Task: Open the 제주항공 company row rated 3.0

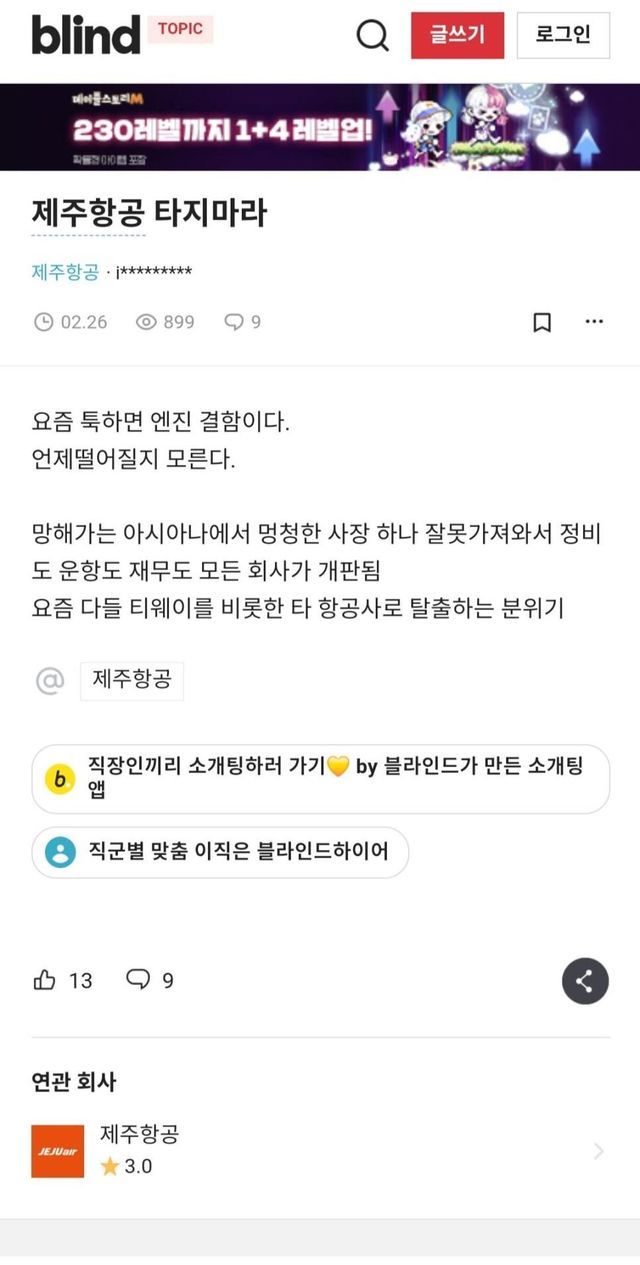Action: click(x=320, y=1150)
